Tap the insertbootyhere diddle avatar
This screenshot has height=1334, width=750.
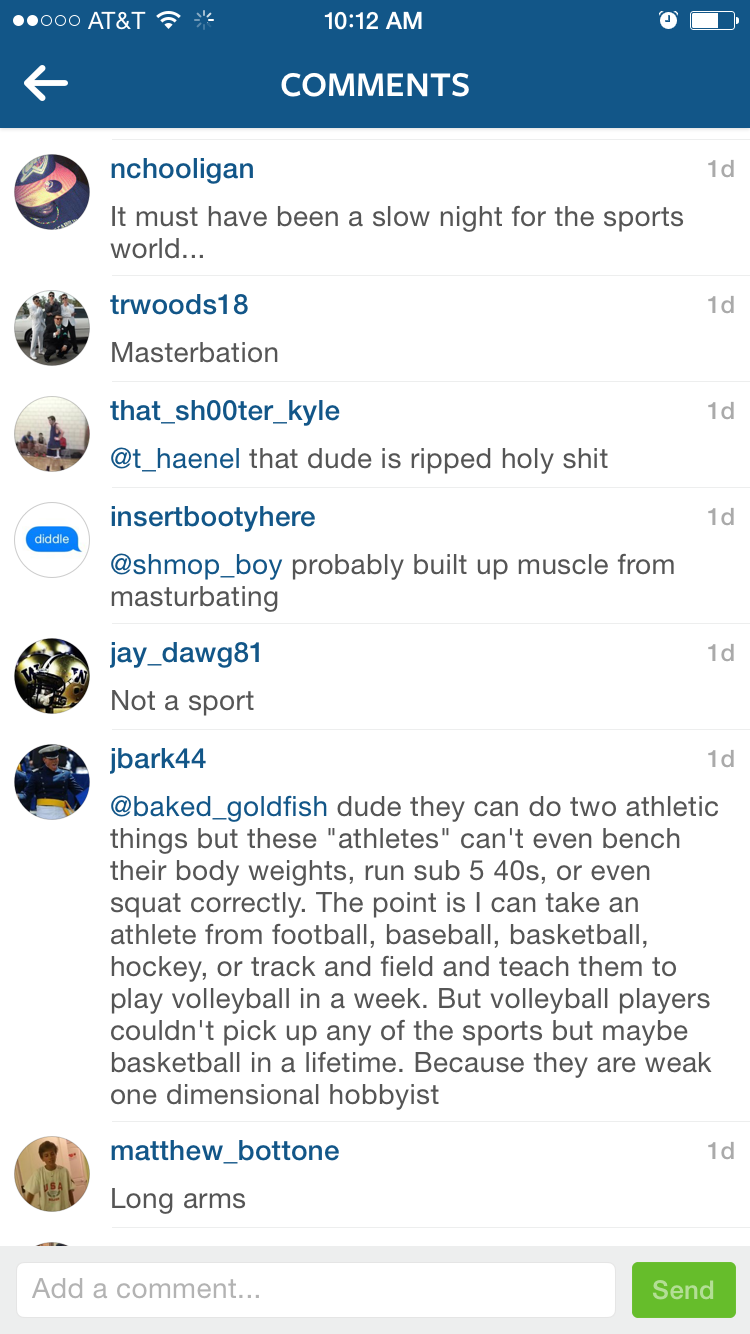(x=52, y=540)
